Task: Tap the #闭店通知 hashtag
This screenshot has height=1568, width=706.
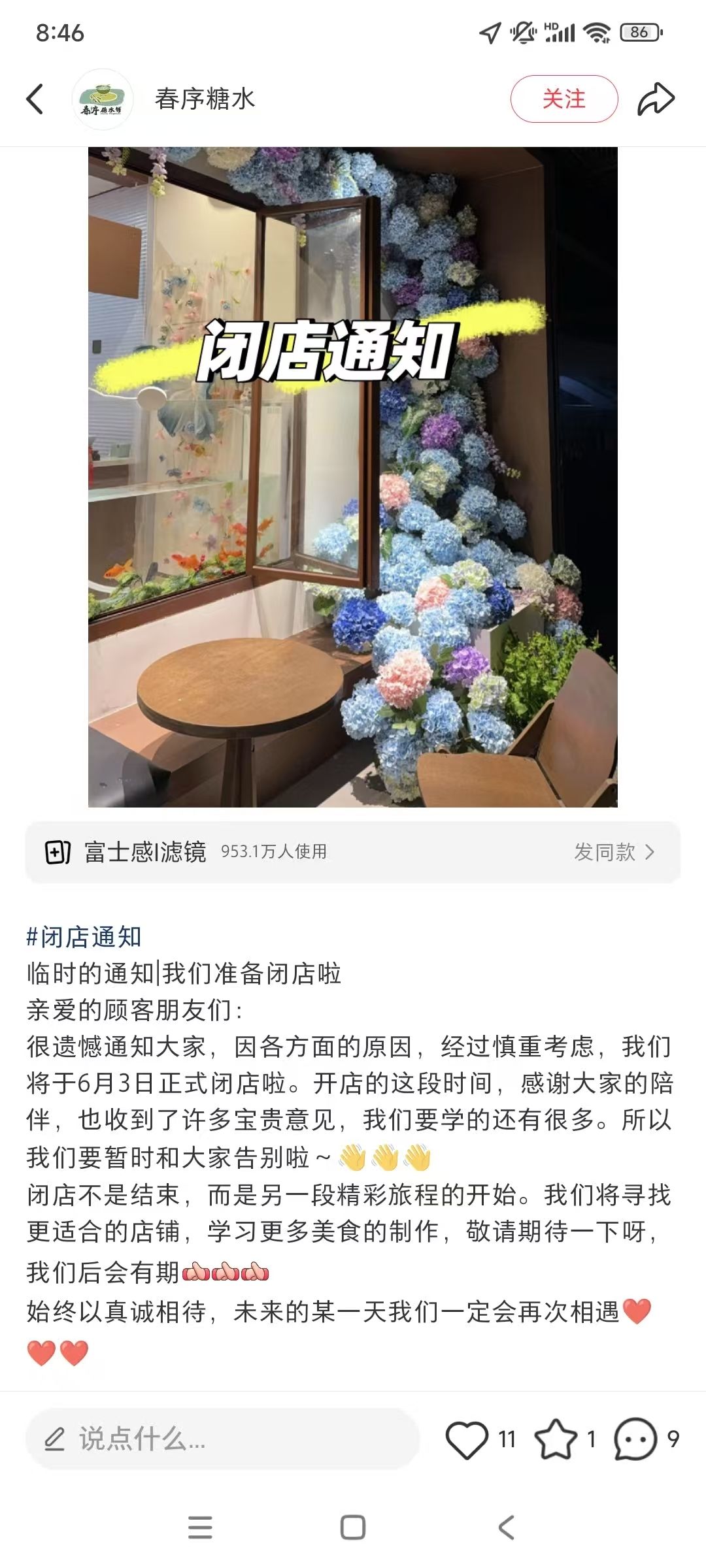Action: coord(84,937)
